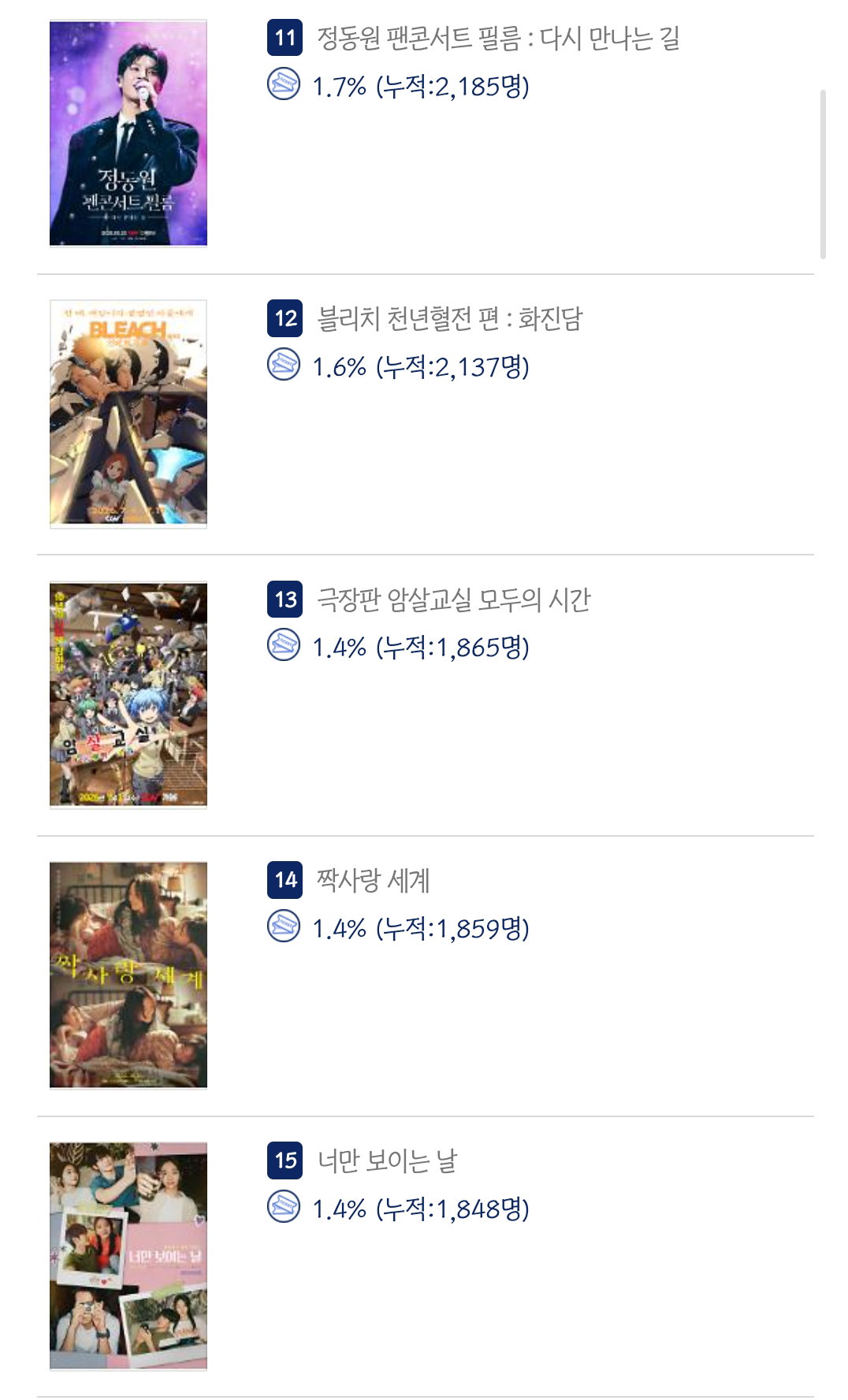Open the 너만 보이는 날 poster
Image resolution: width=848 pixels, height=1400 pixels.
click(x=128, y=1256)
